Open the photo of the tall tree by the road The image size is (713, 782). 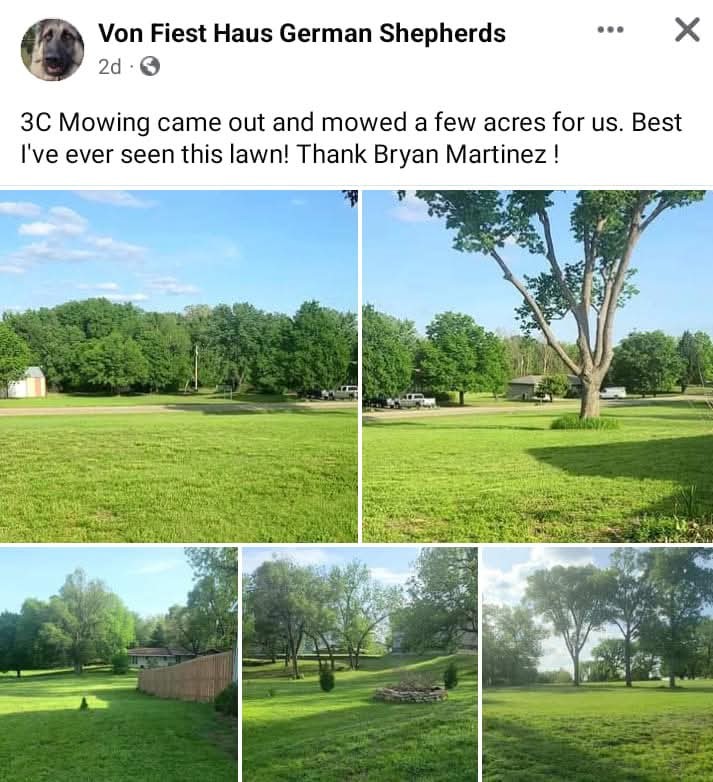pyautogui.click(x=537, y=366)
